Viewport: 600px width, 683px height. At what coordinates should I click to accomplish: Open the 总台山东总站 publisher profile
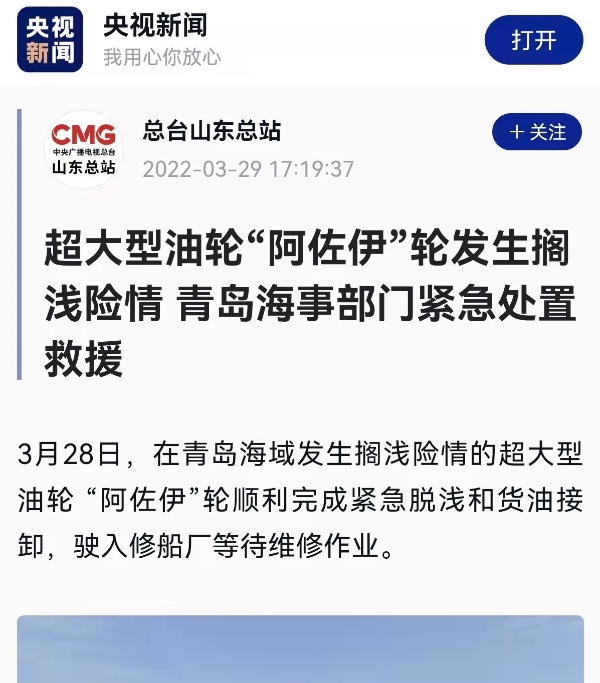point(211,130)
